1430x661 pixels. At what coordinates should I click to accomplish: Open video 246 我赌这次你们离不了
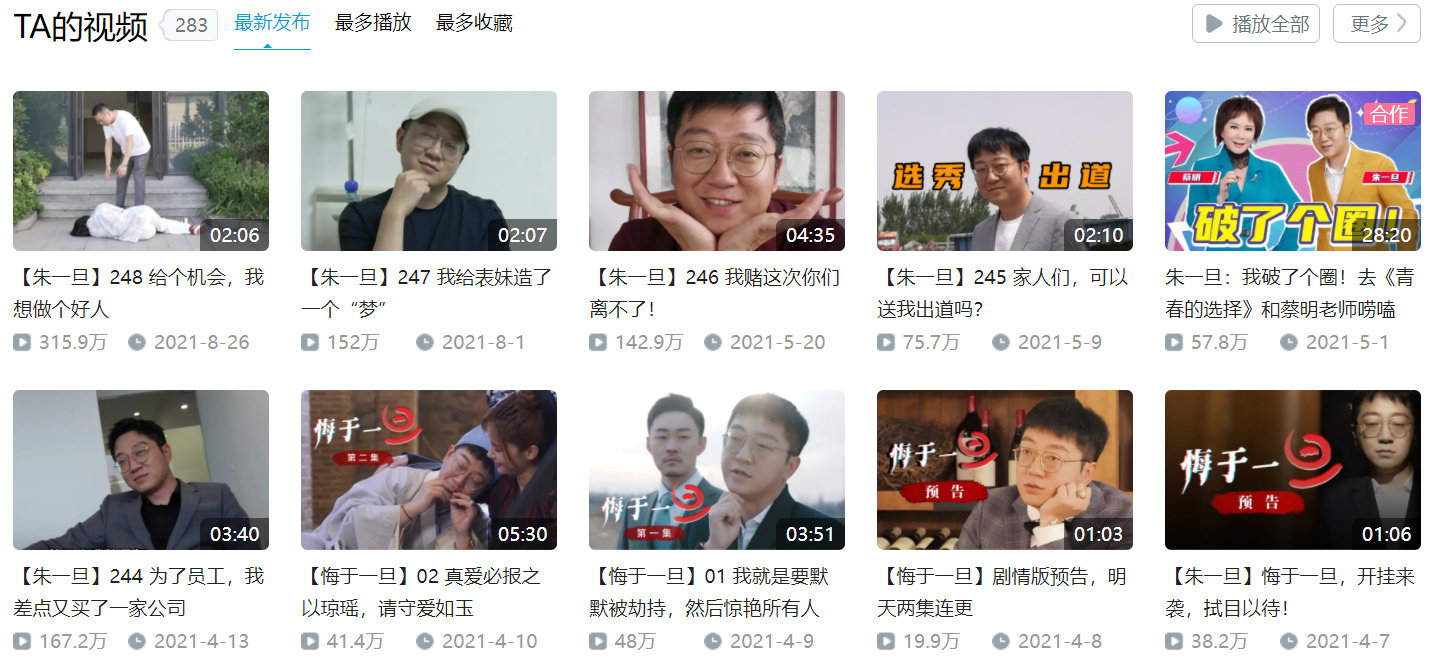[717, 171]
